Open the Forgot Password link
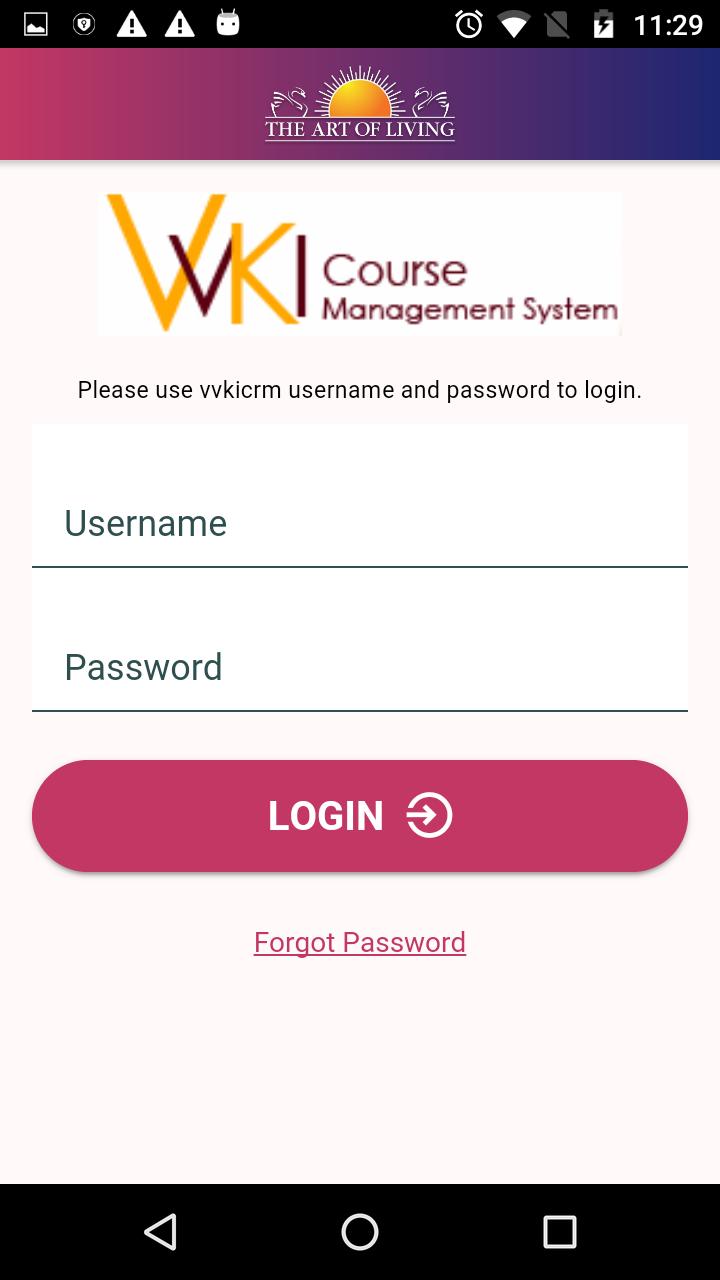The image size is (720, 1280). click(x=360, y=943)
